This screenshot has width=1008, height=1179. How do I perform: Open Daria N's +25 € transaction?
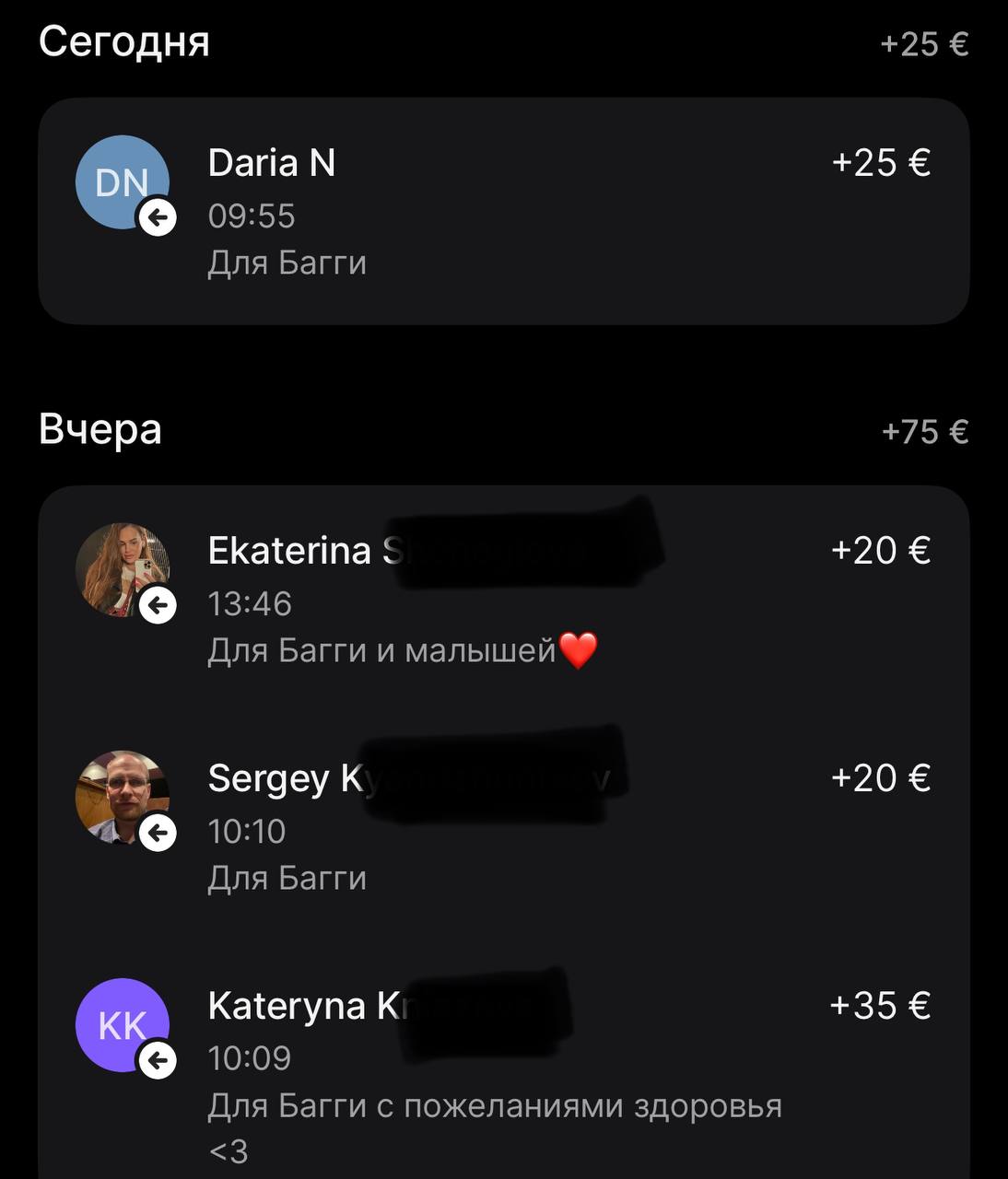click(x=503, y=211)
